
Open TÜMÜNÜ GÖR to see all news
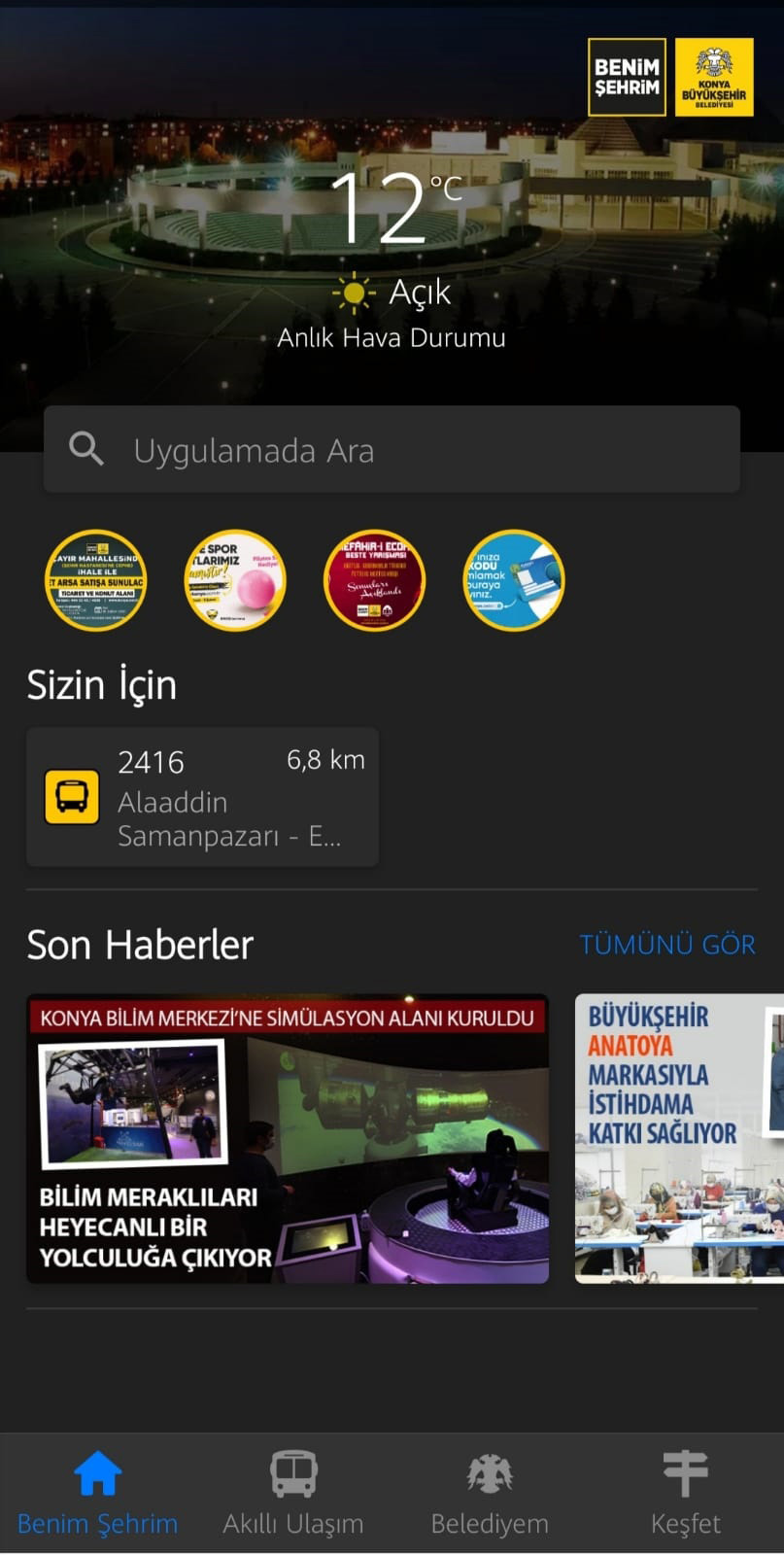tap(667, 944)
